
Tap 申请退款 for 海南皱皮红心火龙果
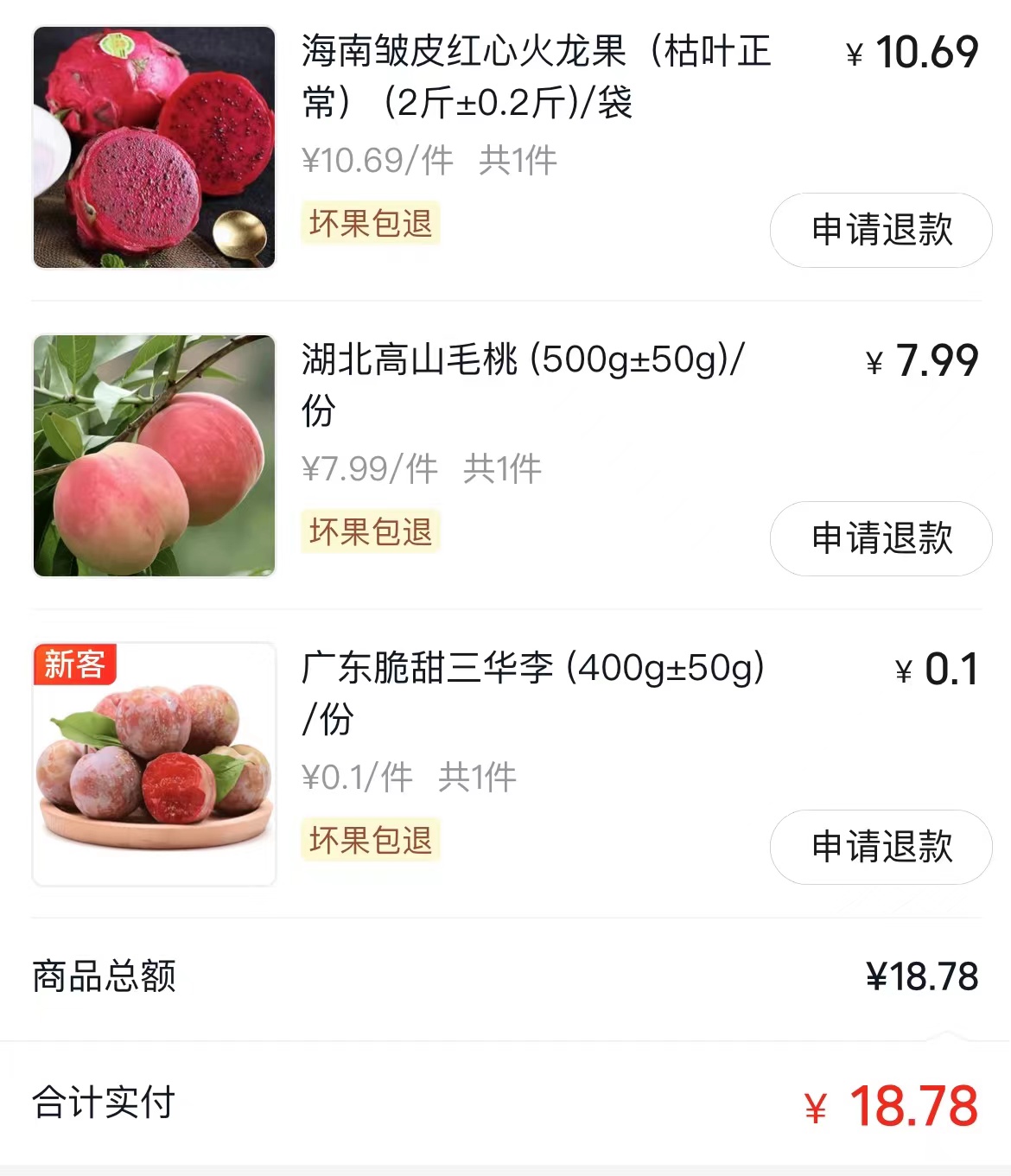(x=881, y=230)
